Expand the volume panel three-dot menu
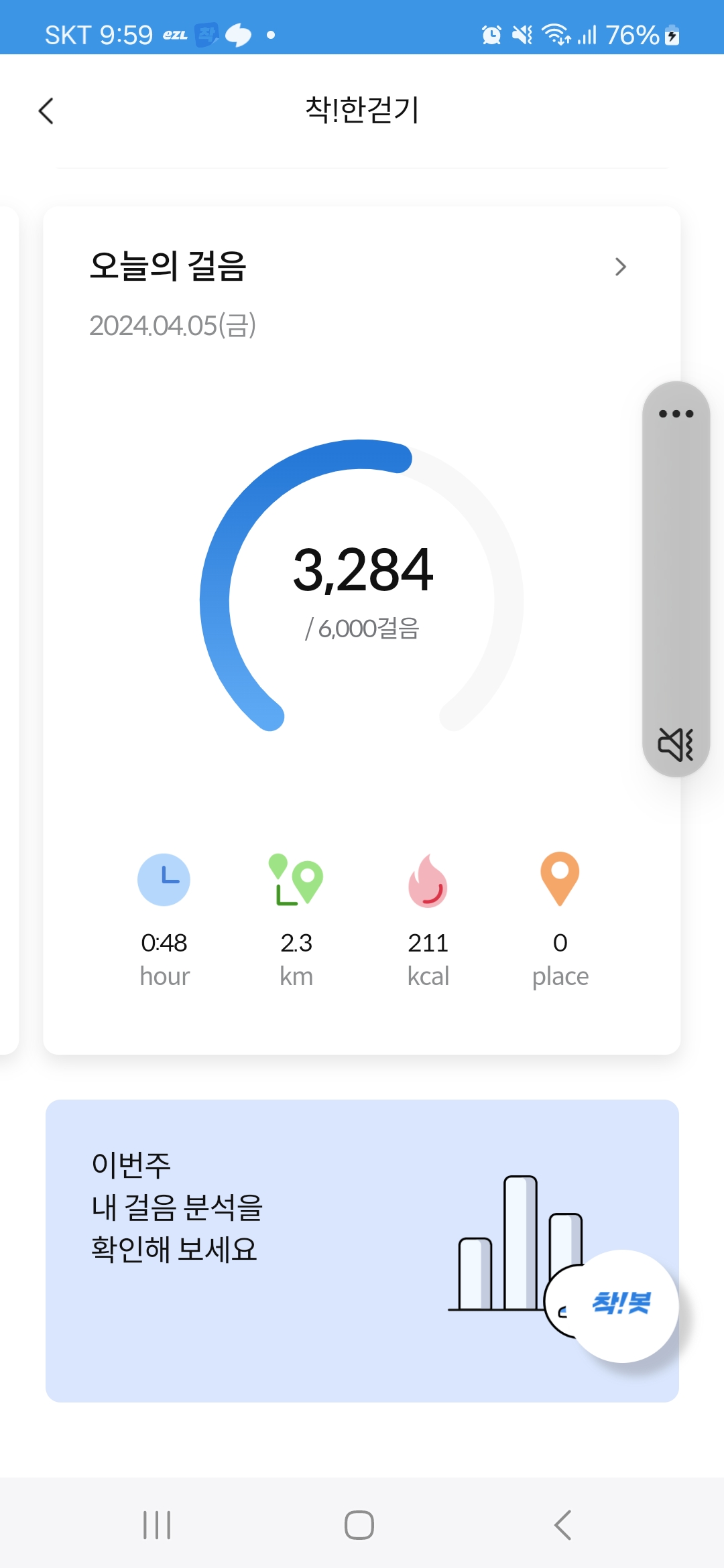 (x=676, y=413)
